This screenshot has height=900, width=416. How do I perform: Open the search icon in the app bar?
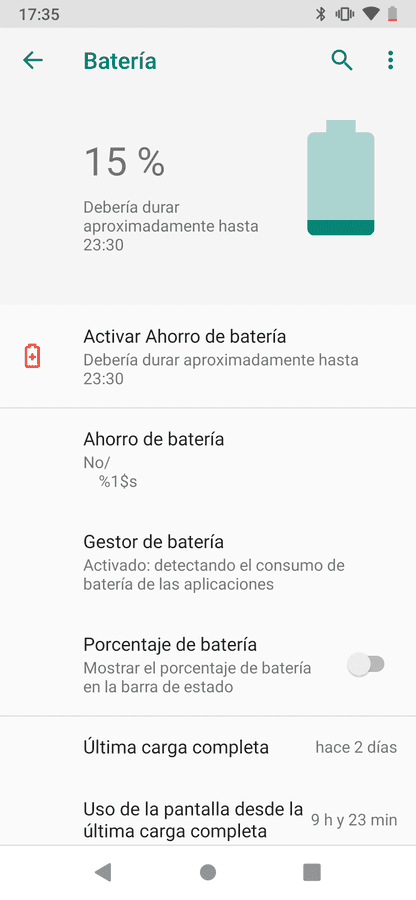pos(342,60)
